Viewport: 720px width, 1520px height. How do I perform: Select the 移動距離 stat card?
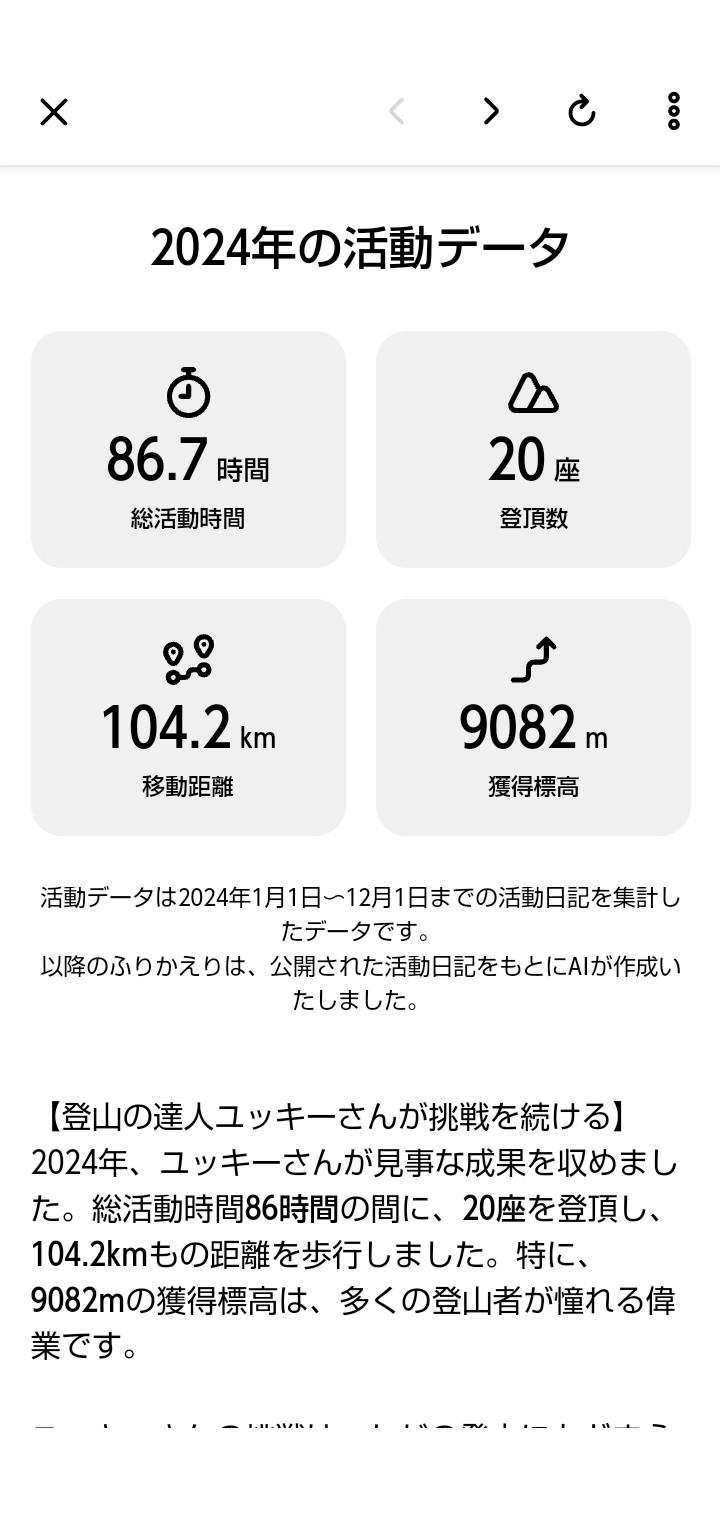coord(188,716)
